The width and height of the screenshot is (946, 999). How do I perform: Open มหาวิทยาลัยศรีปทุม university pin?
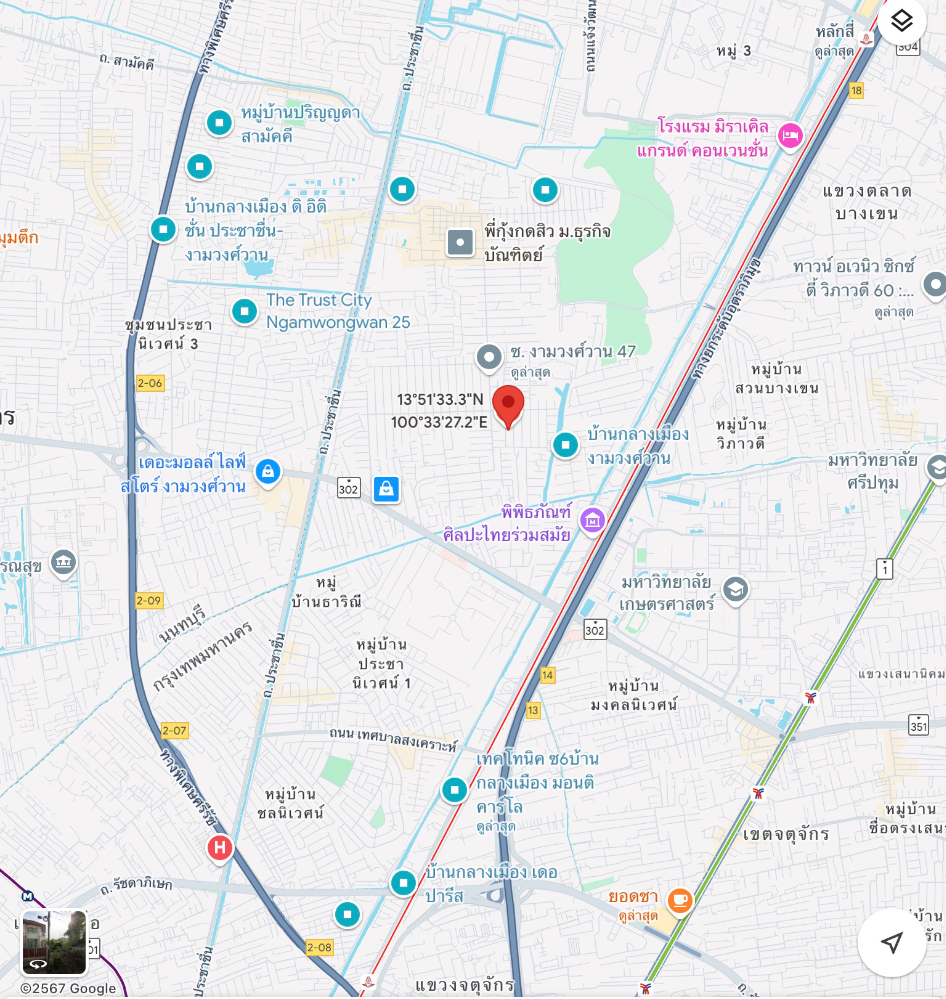(936, 467)
